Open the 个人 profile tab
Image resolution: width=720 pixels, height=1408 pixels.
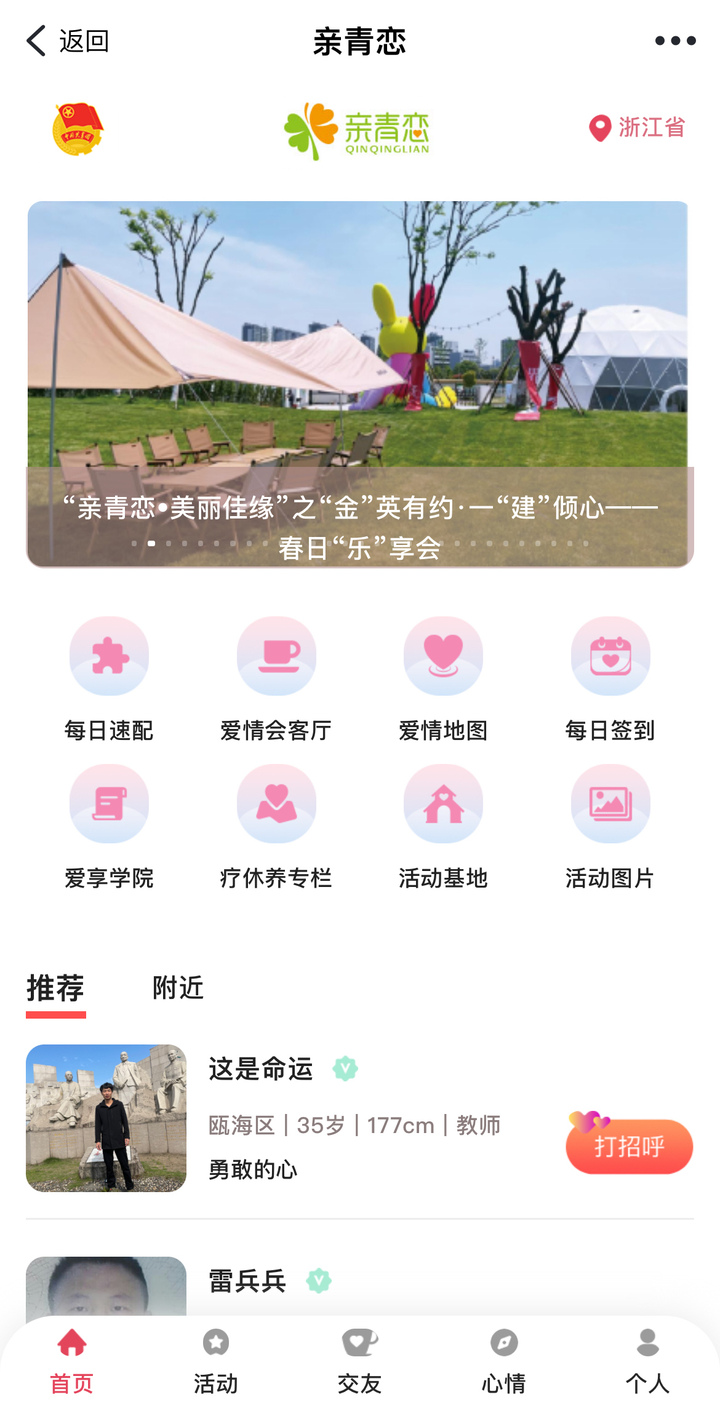(647, 1362)
